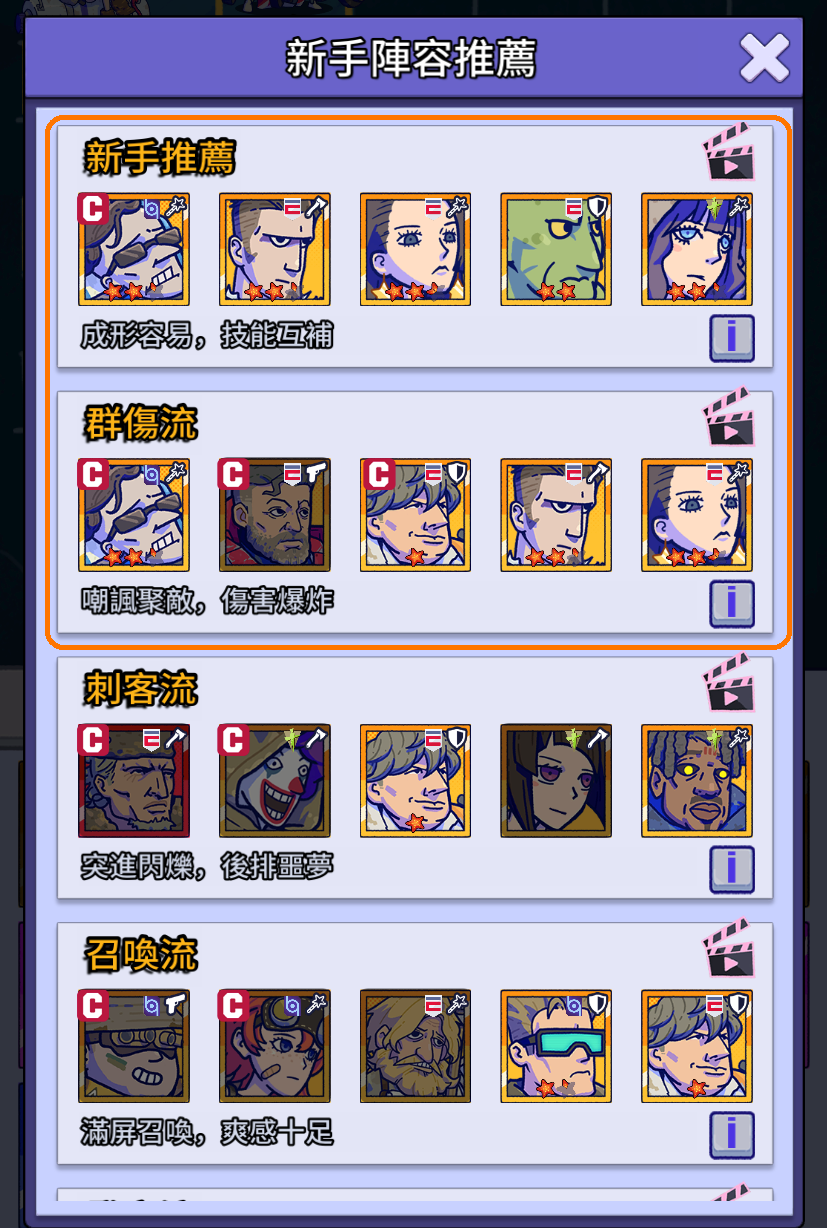Open info button for 召喚流 lineup
Image resolution: width=827 pixels, height=1228 pixels.
[732, 1135]
